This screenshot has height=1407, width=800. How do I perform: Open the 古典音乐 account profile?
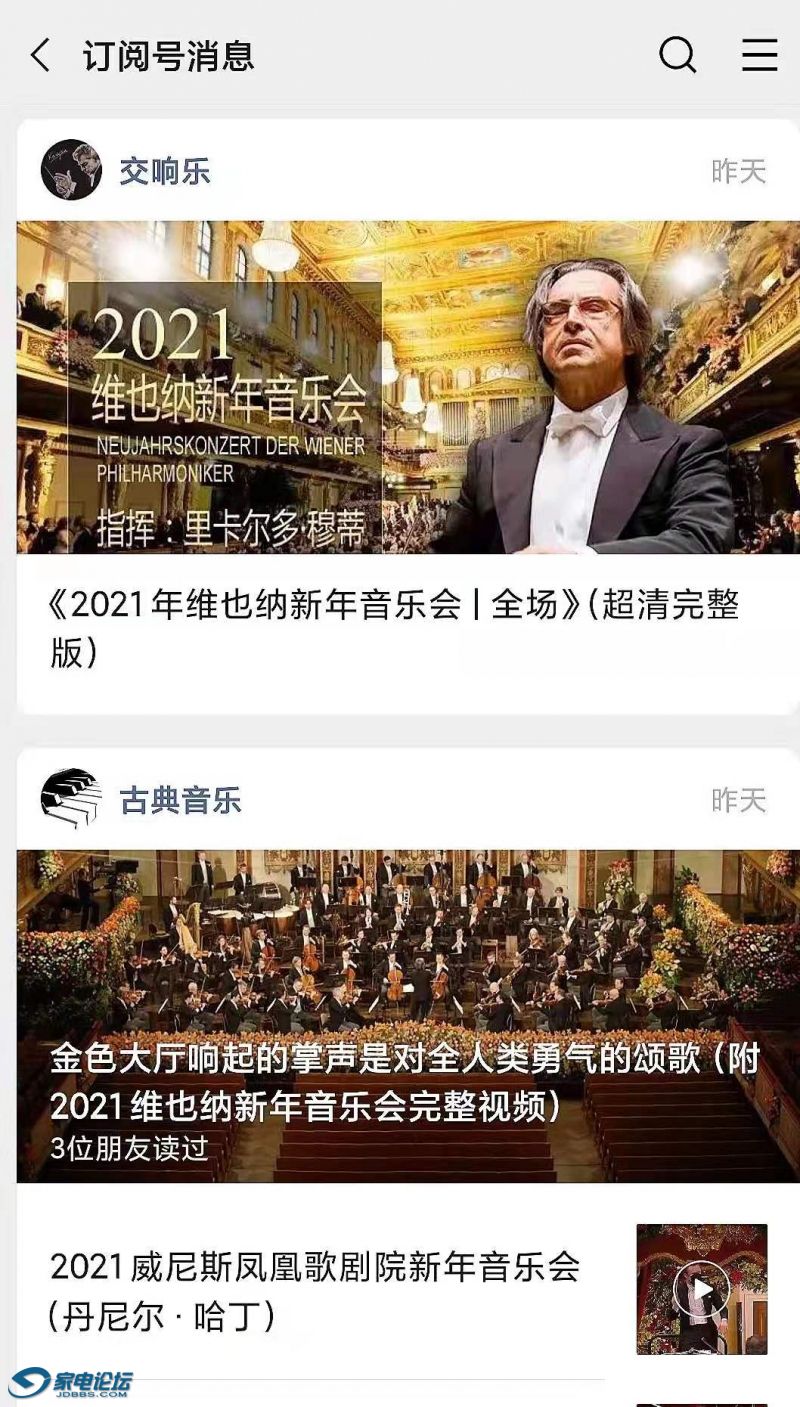180,800
